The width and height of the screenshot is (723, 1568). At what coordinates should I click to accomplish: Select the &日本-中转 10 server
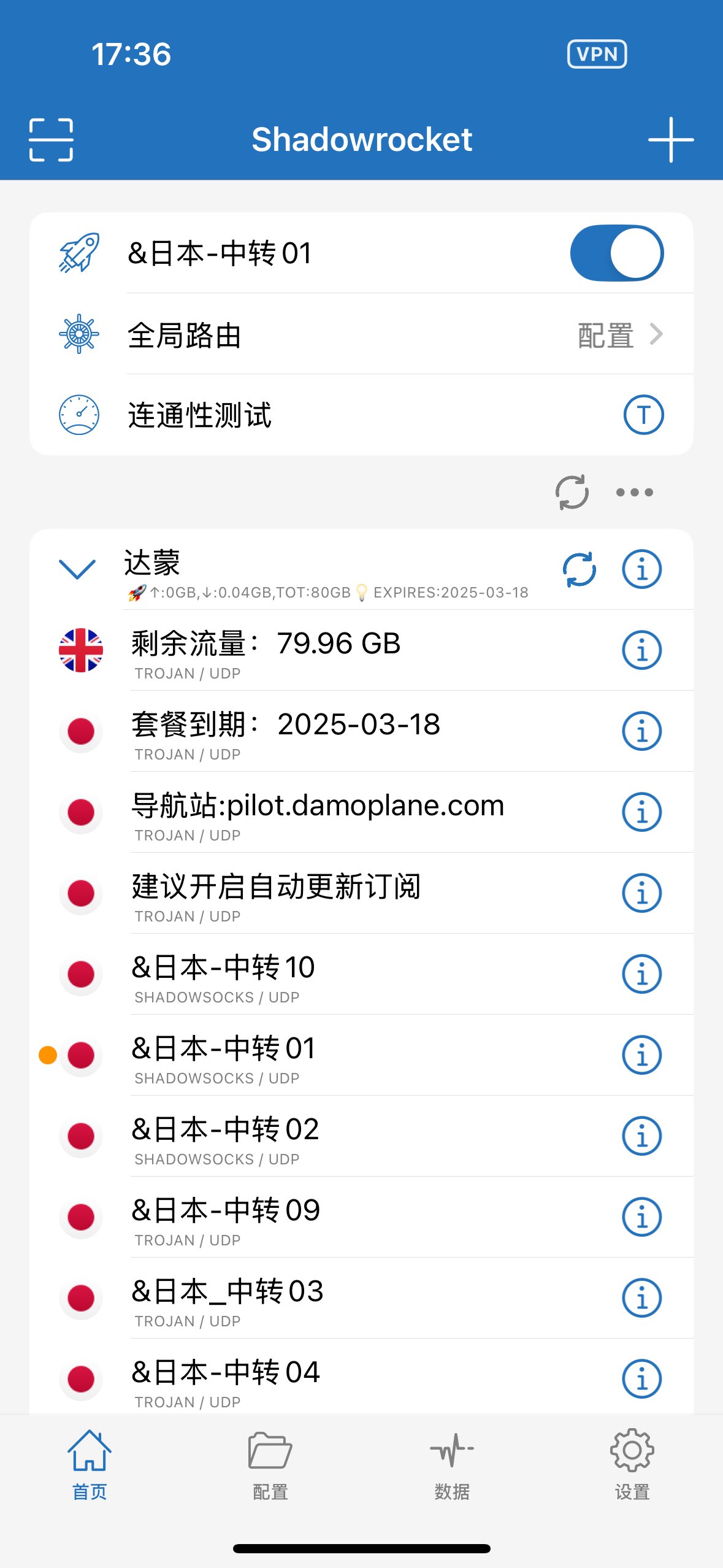tap(361, 974)
